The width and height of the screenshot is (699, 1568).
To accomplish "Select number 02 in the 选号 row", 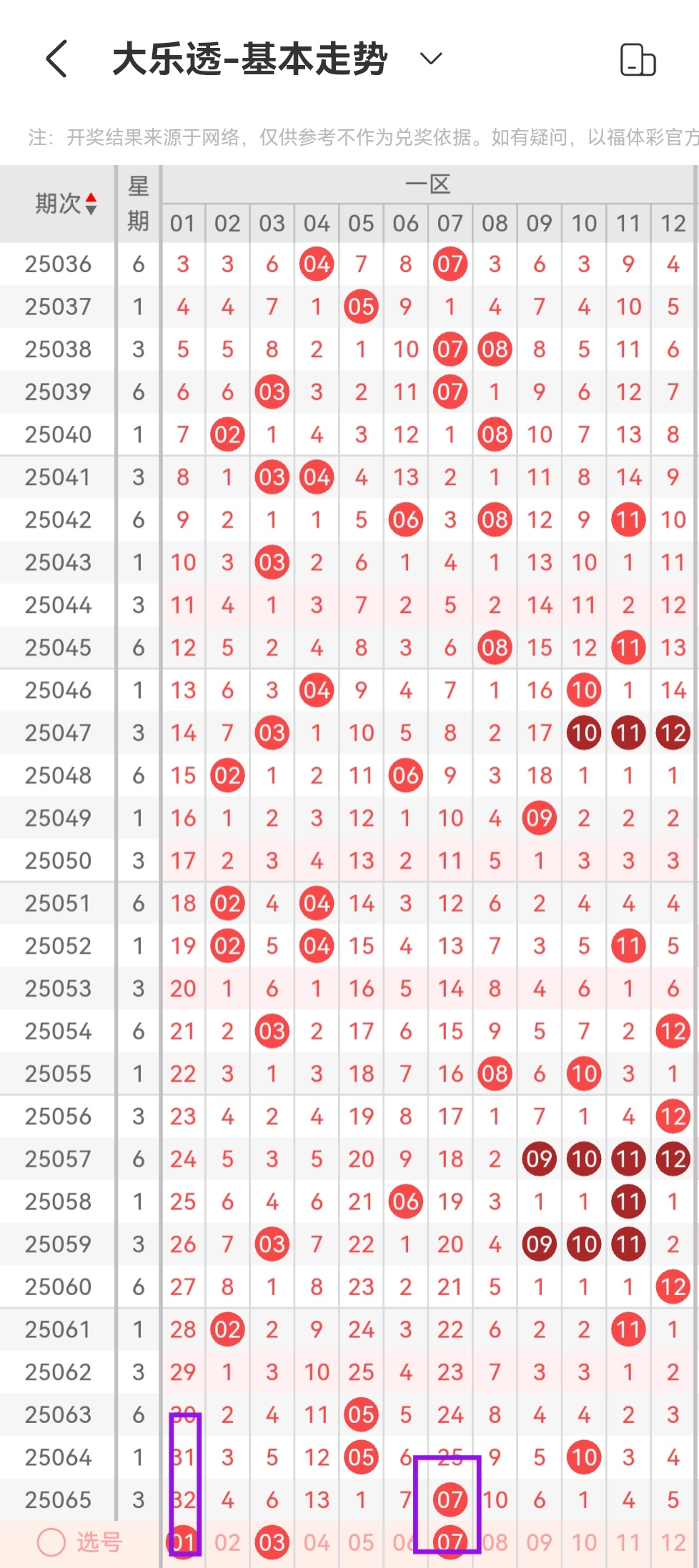I will [x=227, y=1543].
